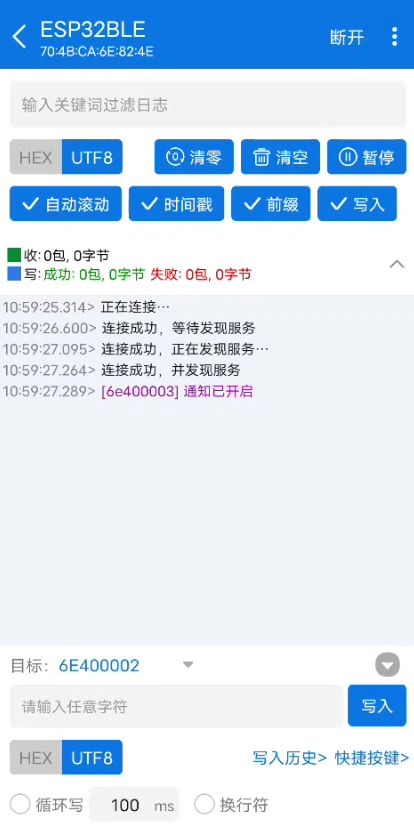Go back using the header arrow
Screen dimensions: 414x830
point(19,37)
